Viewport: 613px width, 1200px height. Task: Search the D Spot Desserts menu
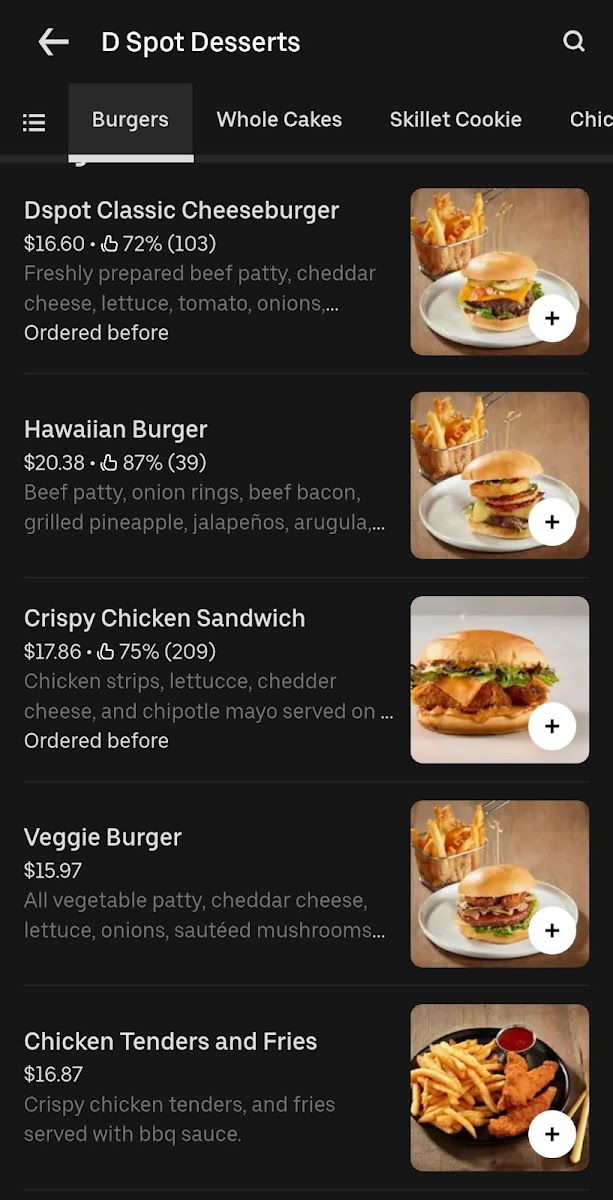point(573,42)
